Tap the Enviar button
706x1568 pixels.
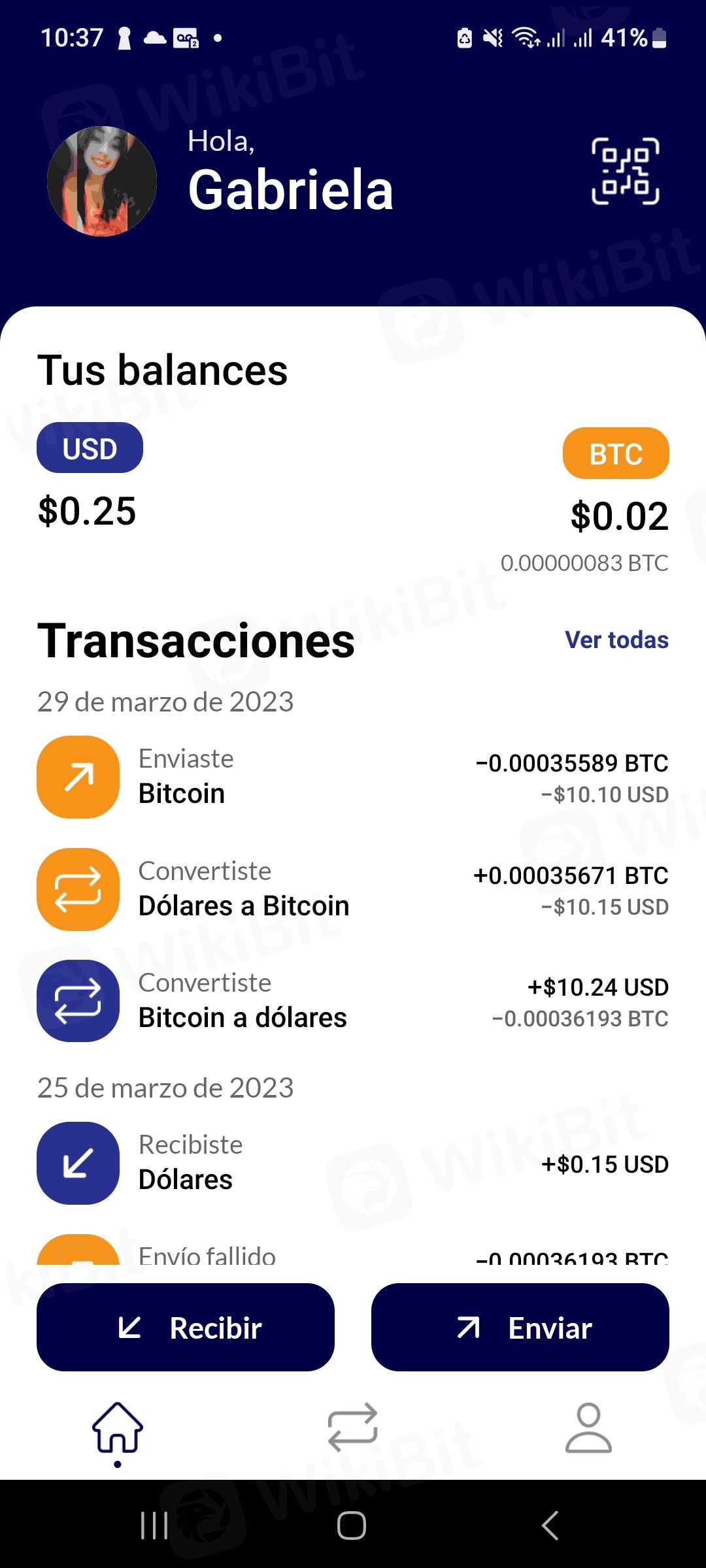[520, 1328]
